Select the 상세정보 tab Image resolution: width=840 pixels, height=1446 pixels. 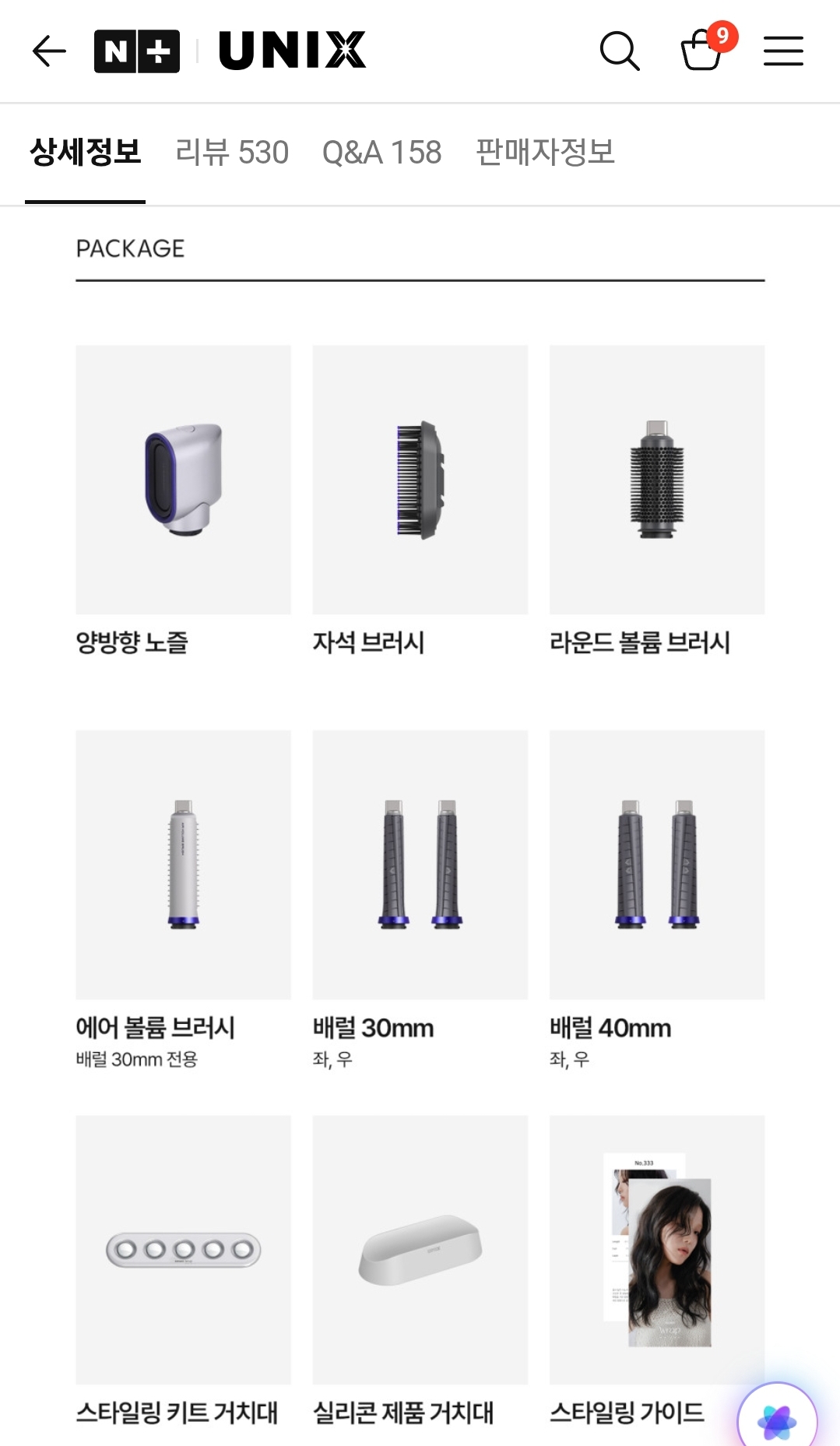86,152
